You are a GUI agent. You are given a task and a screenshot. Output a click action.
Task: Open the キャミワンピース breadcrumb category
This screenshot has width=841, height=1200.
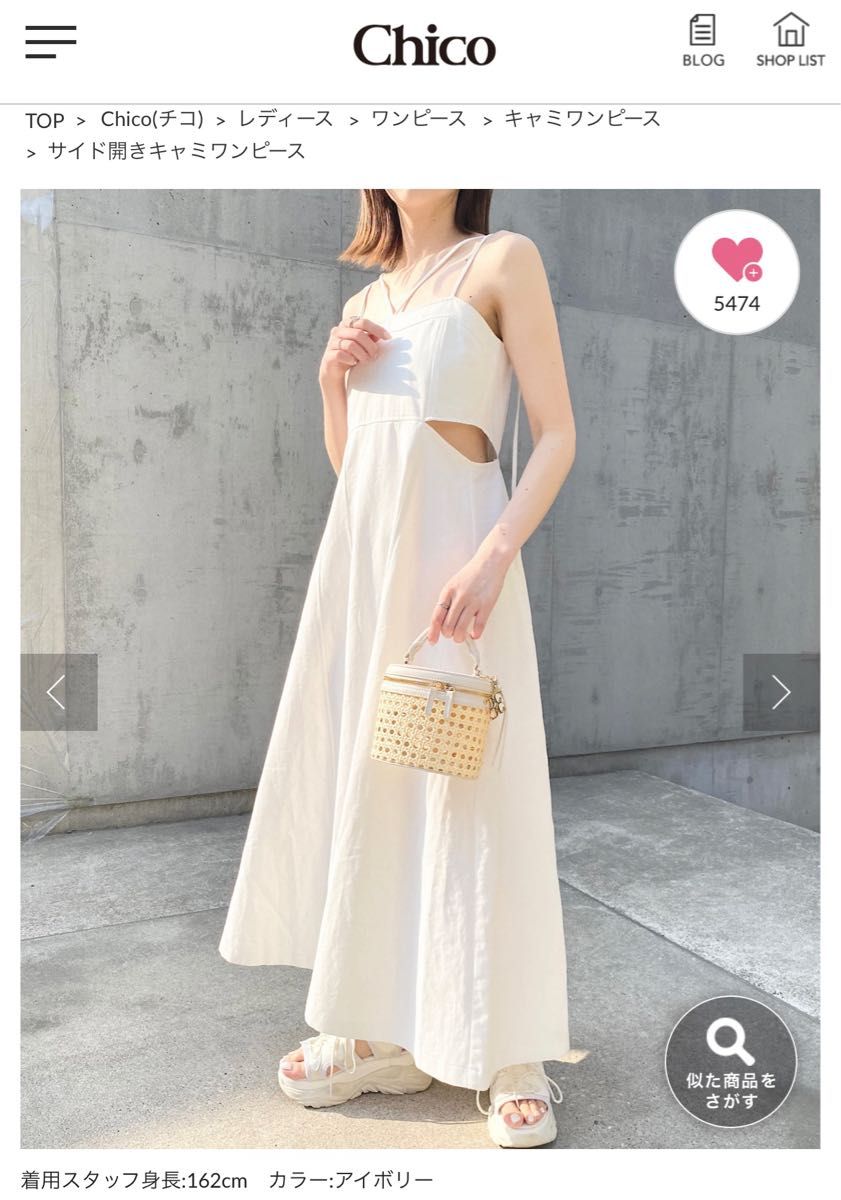[x=582, y=119]
